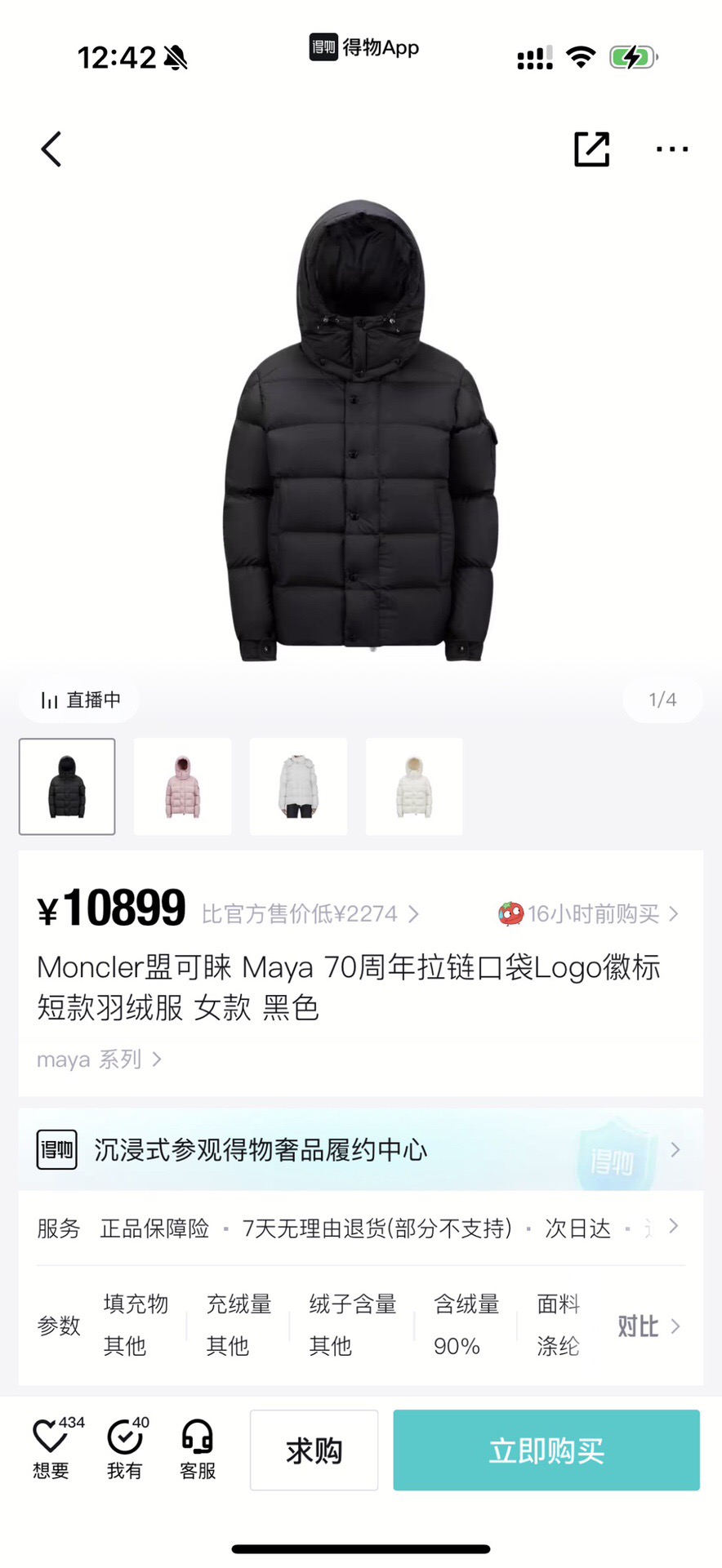722x1568 pixels.
Task: Open the 直播中 live stream
Action: (80, 700)
